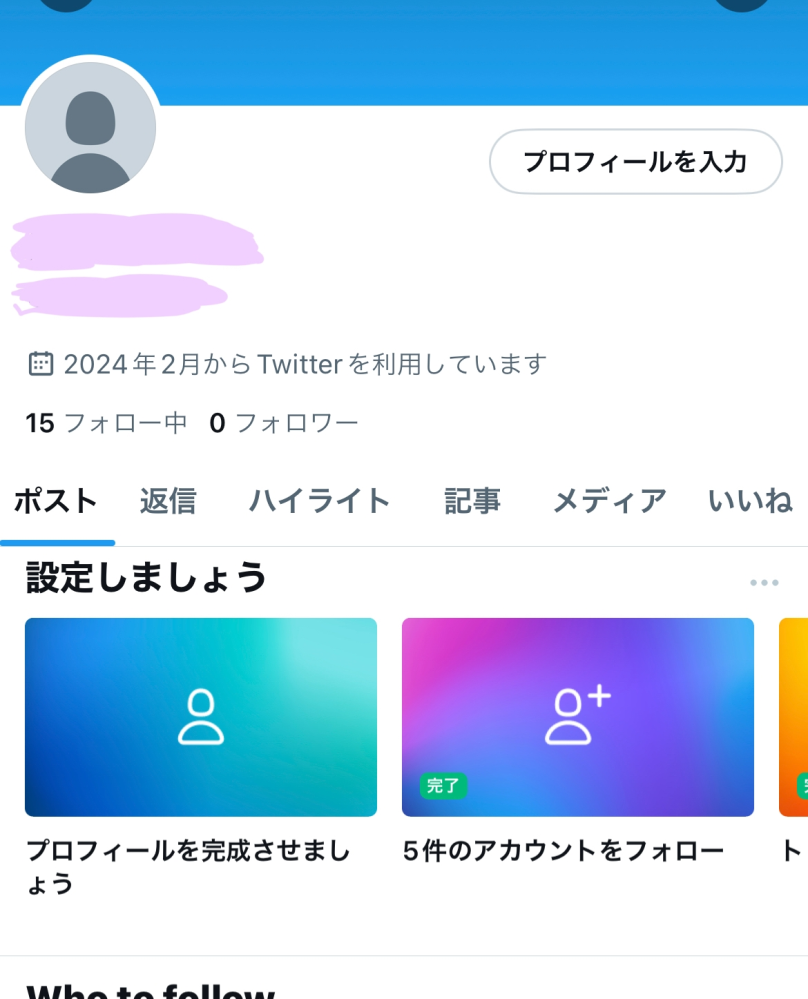Click the calendar icon next to join date
This screenshot has height=999, width=808.
point(40,364)
